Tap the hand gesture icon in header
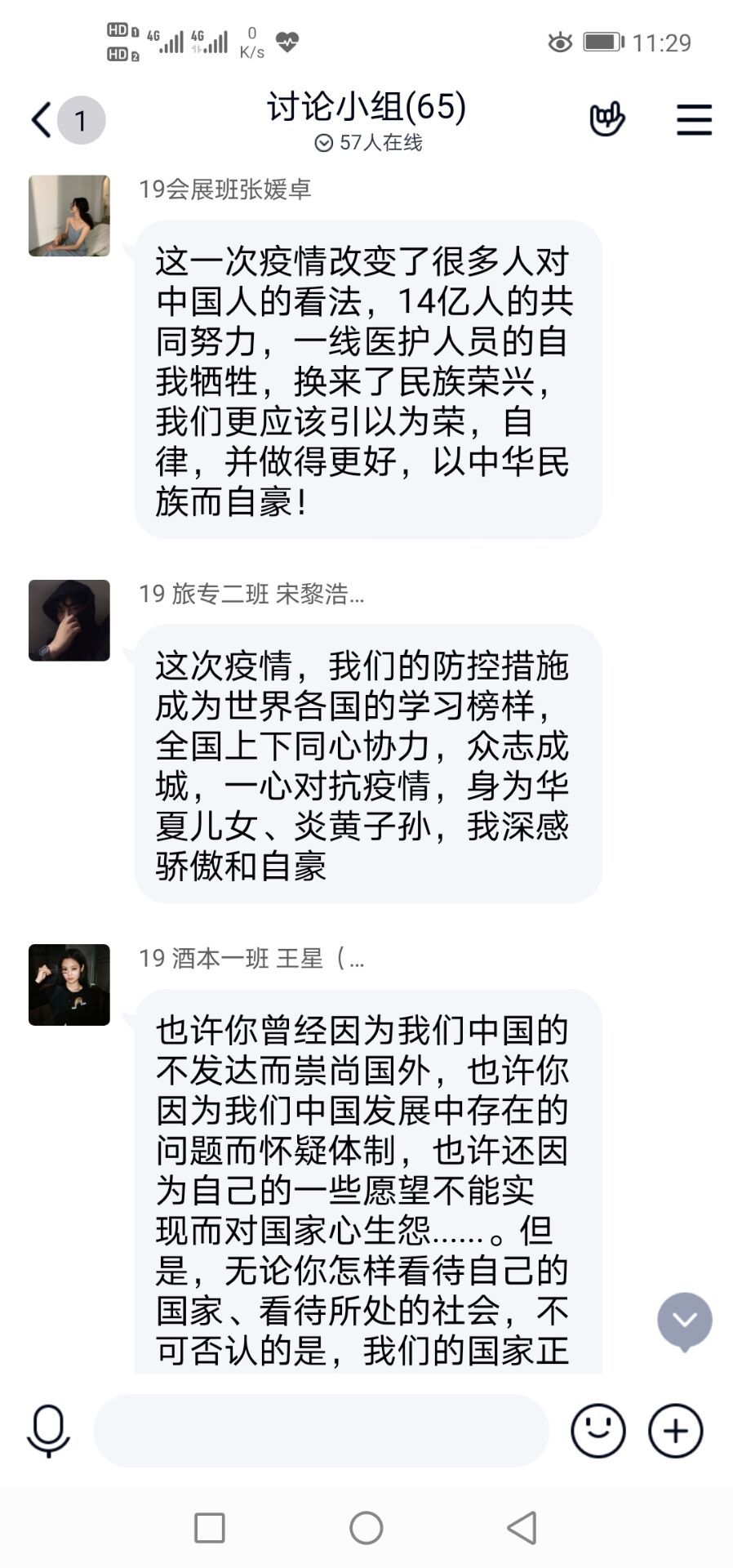The width and height of the screenshot is (733, 1568). (606, 120)
